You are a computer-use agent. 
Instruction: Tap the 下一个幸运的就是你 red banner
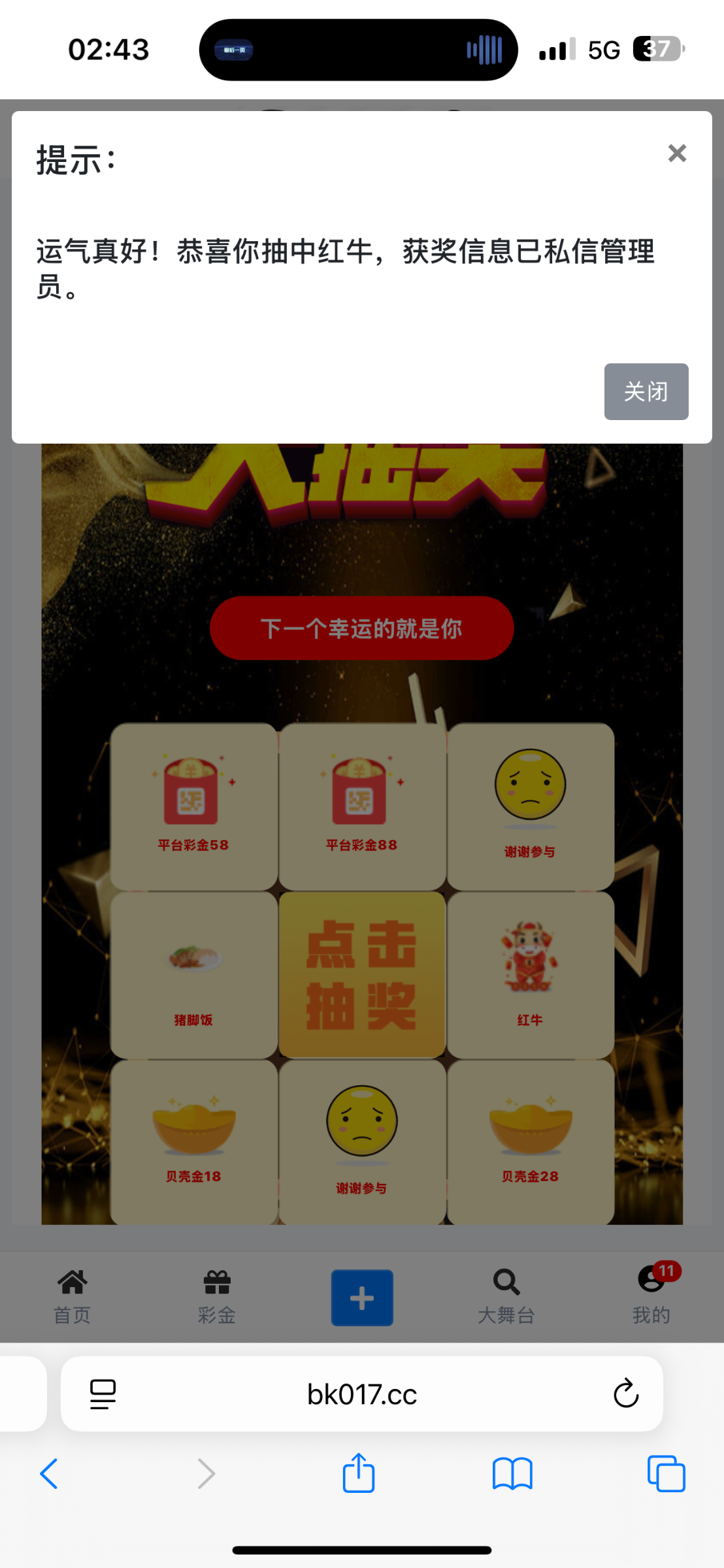[361, 627]
